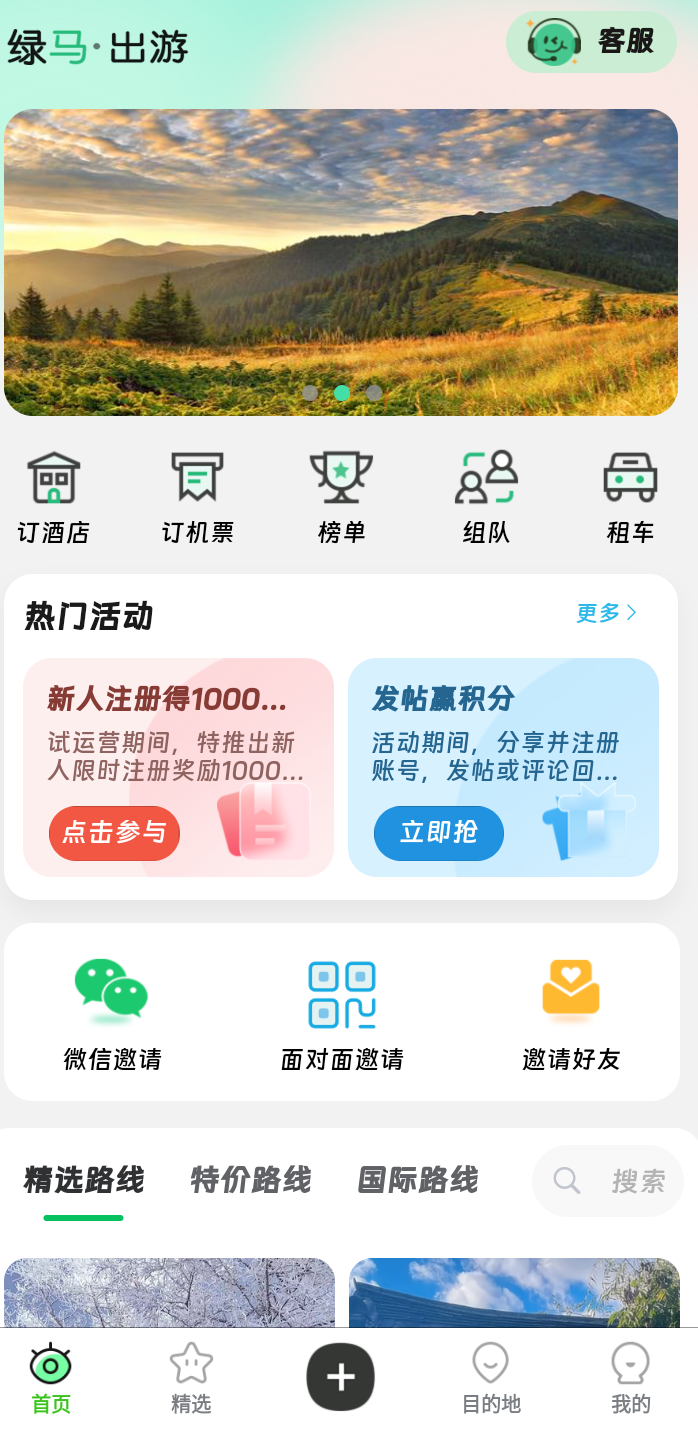Open the 搜索 search box
Screen dimensions: 698x1446
pos(608,1181)
